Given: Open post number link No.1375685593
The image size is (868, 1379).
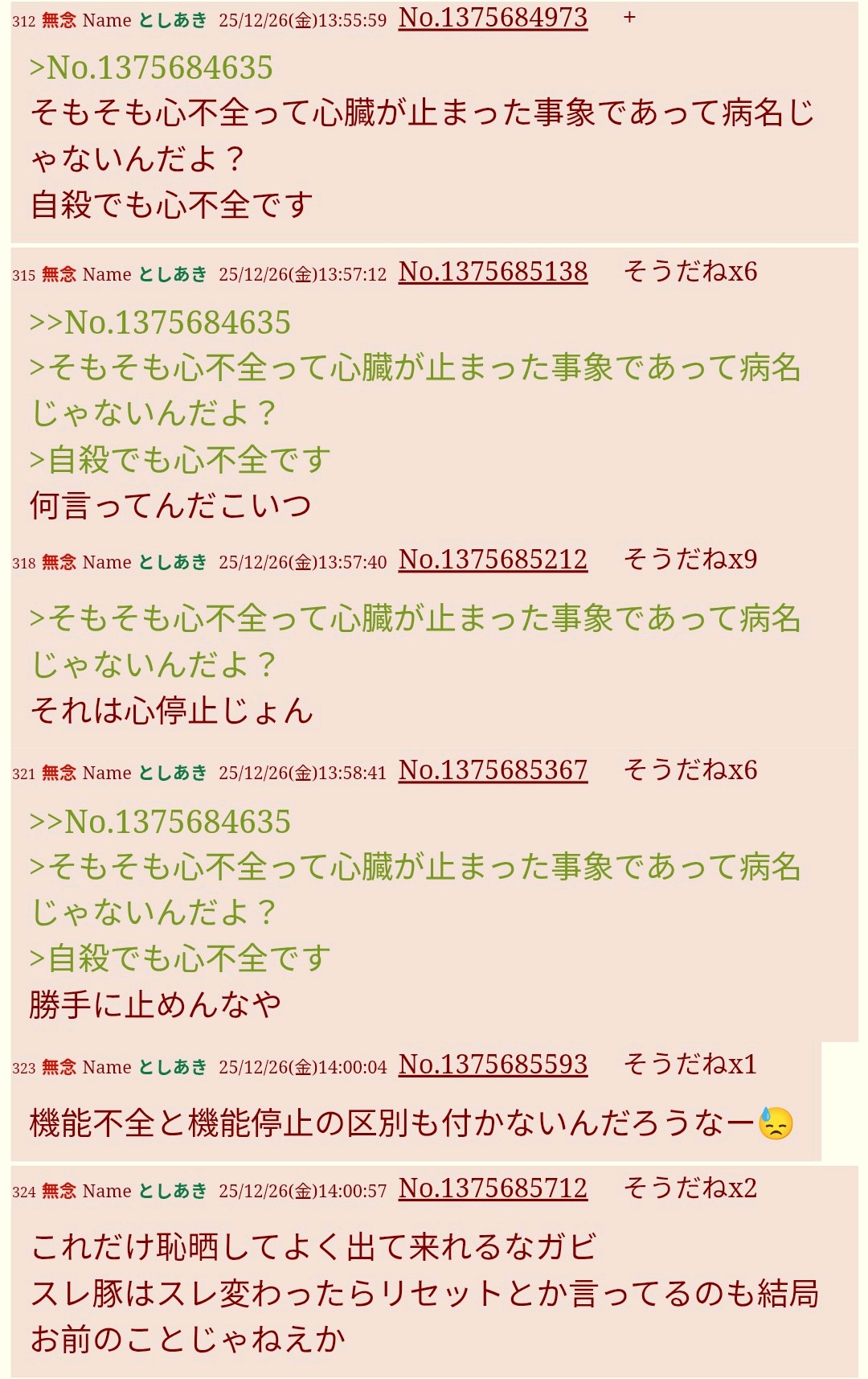Looking at the screenshot, I should (493, 1065).
